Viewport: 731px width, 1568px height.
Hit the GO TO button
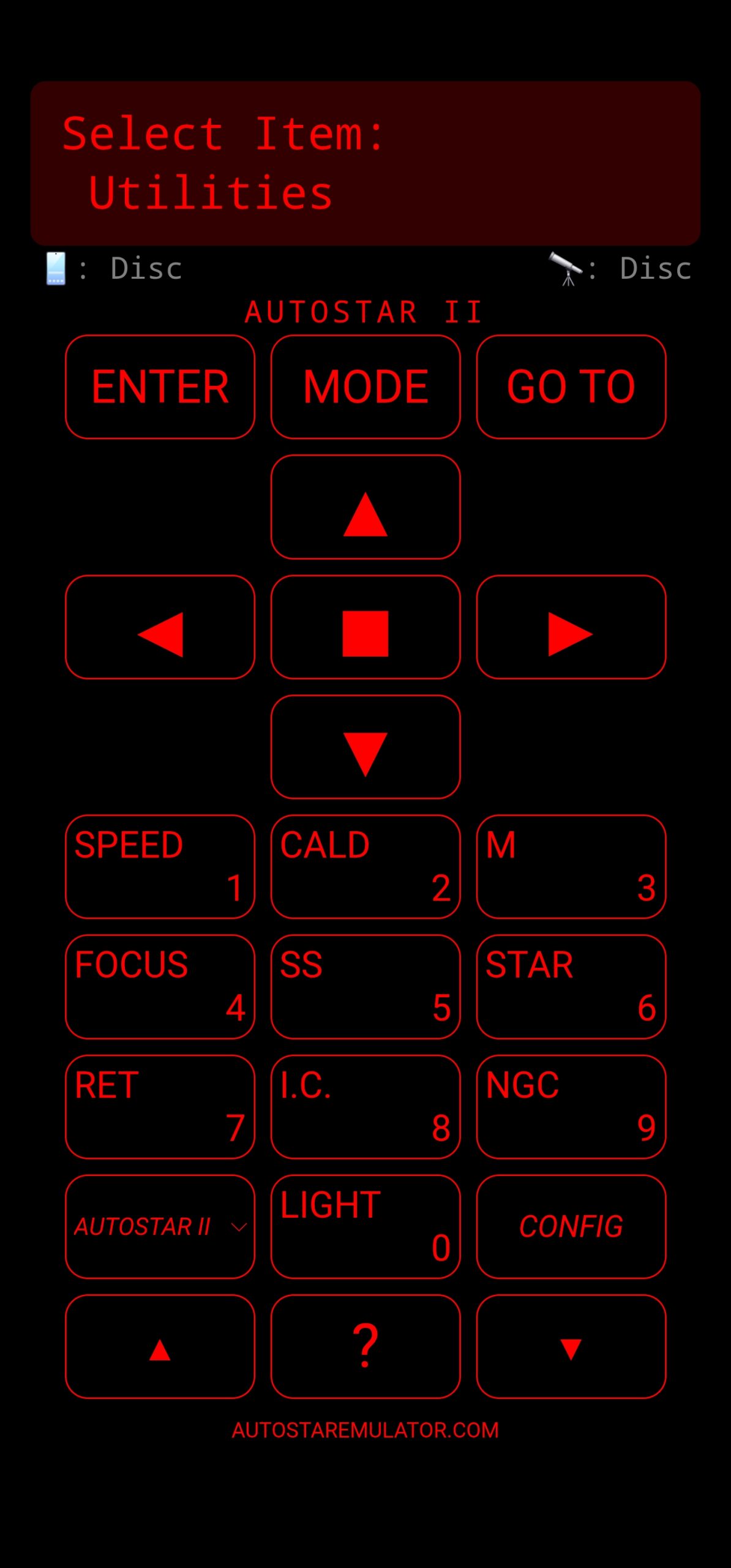(x=571, y=386)
